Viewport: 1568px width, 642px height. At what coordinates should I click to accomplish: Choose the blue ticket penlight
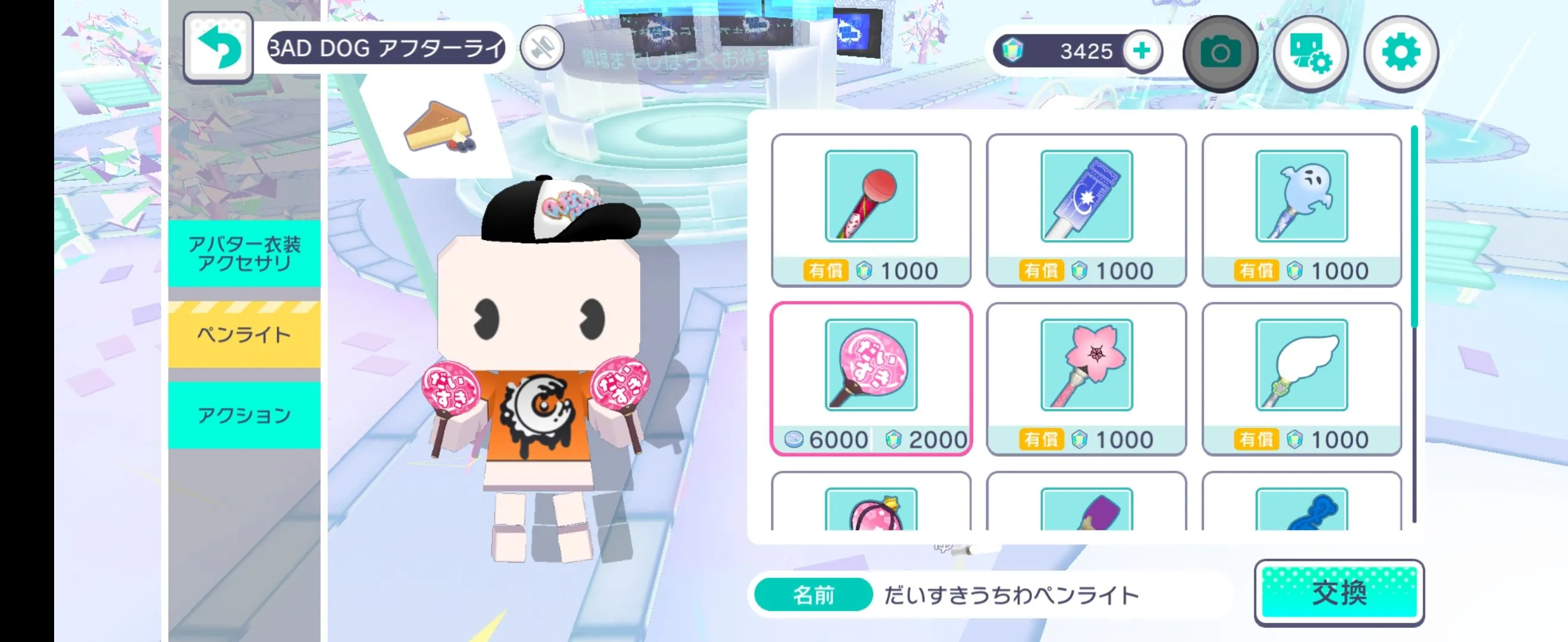click(1086, 209)
